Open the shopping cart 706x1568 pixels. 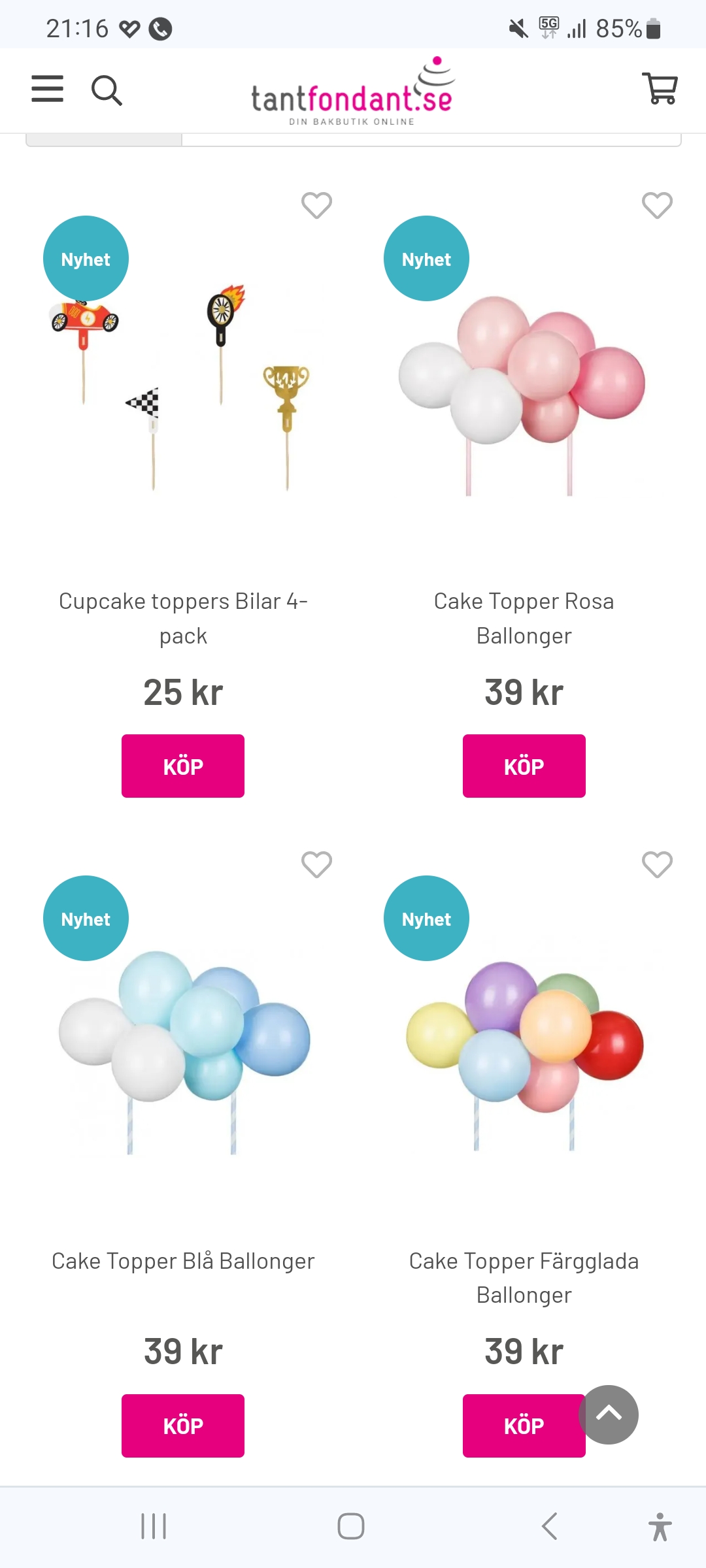click(x=660, y=88)
